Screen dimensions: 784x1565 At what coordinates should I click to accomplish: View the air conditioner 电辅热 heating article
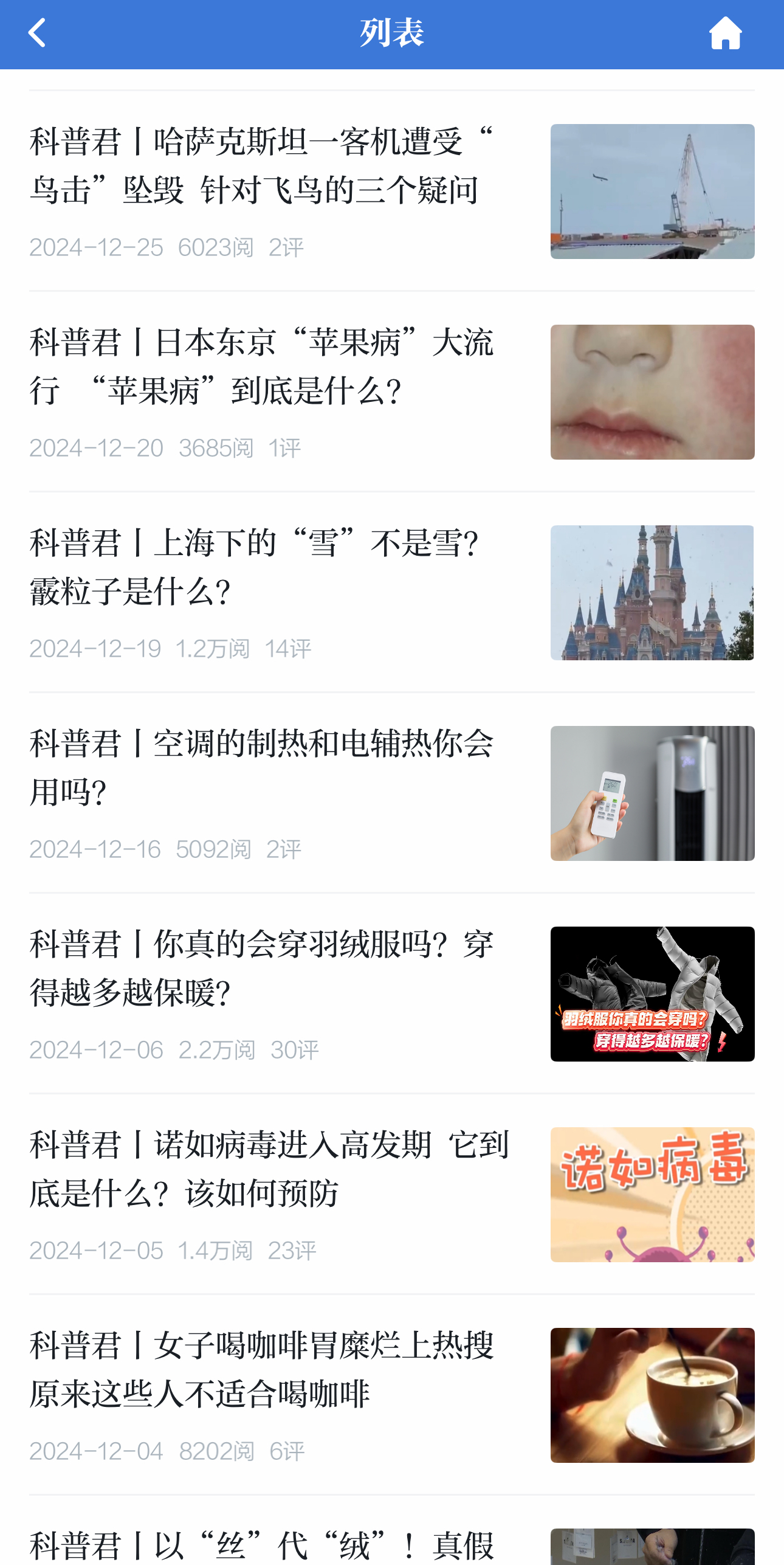(x=261, y=768)
